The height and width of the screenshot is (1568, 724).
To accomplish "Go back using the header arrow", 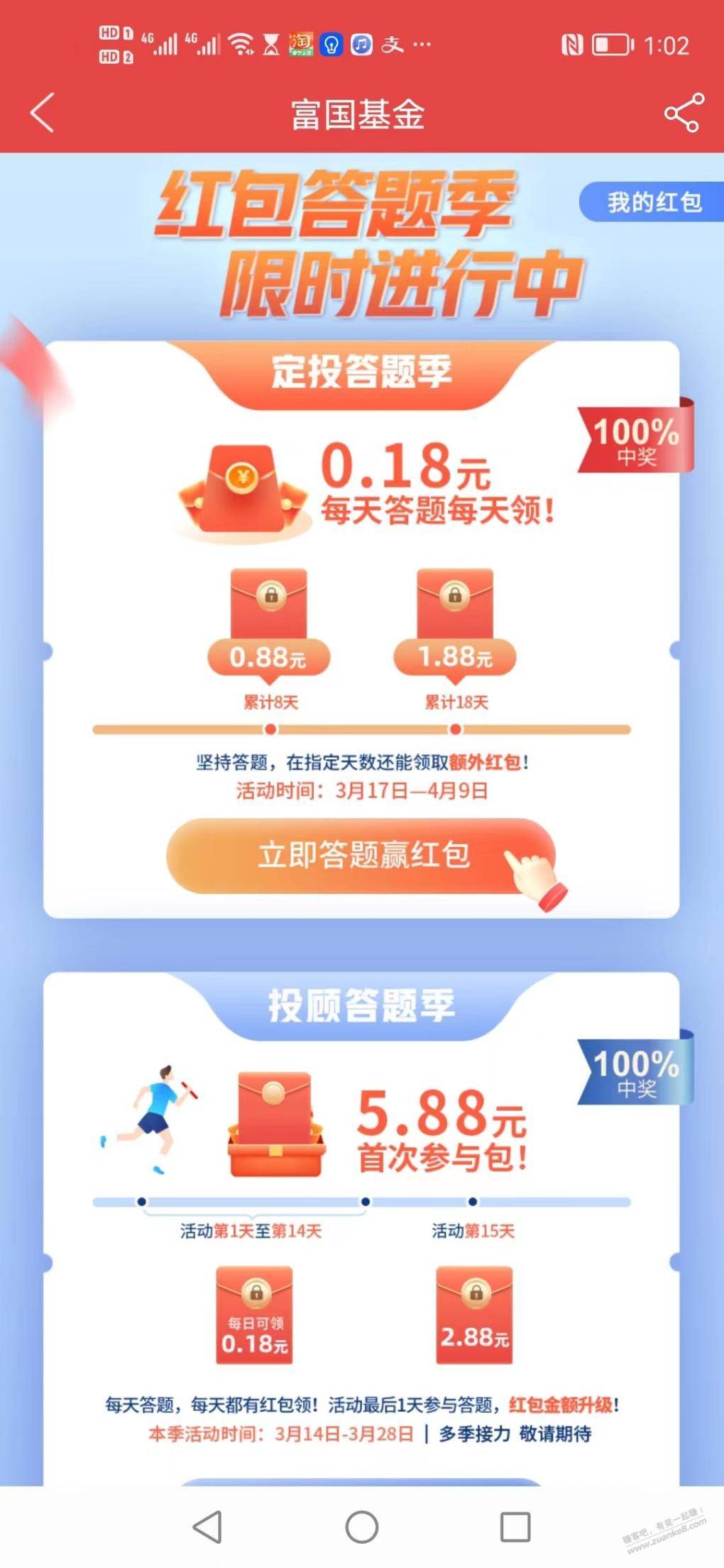I will tap(43, 113).
